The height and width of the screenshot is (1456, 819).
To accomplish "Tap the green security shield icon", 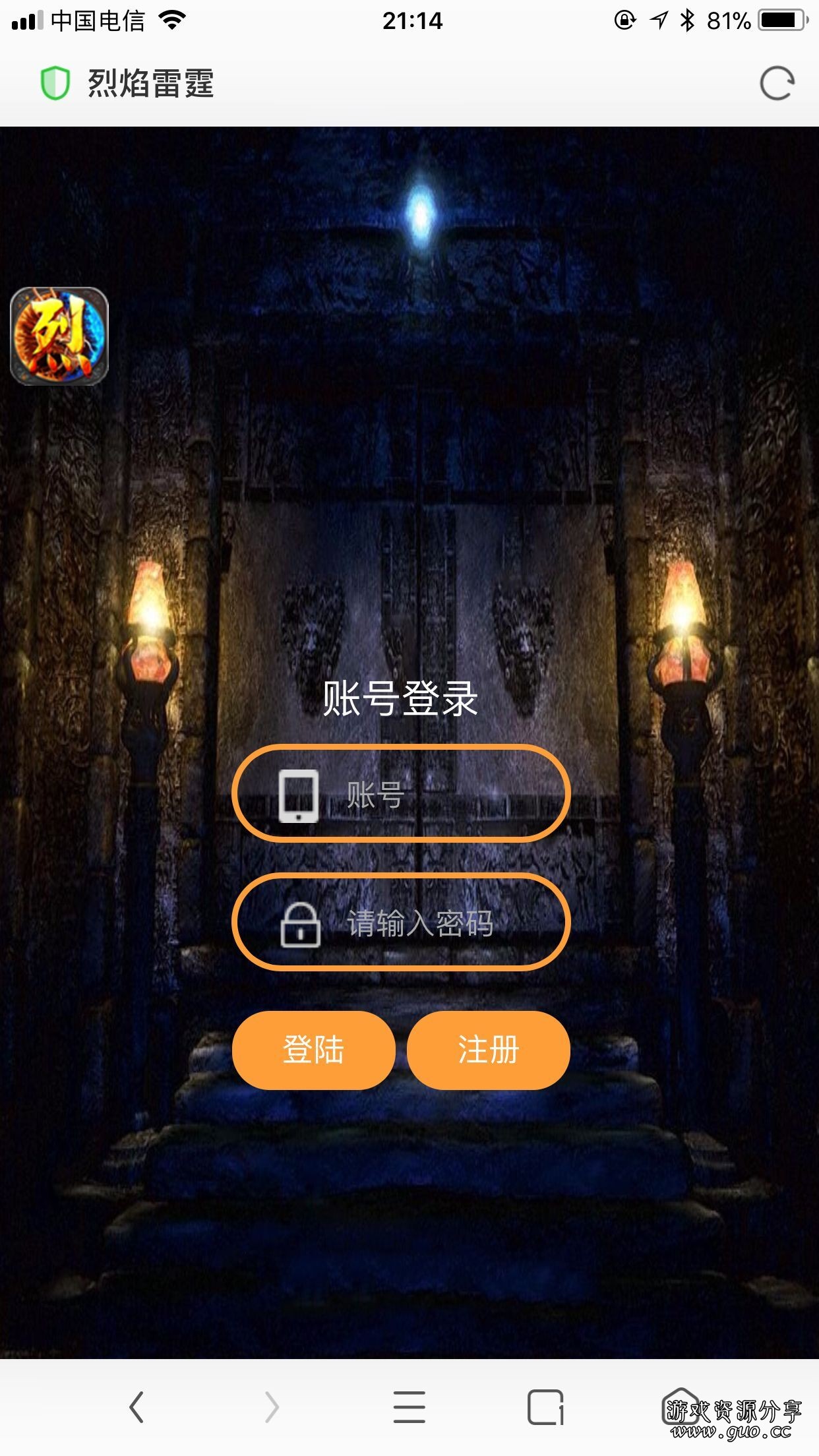I will (55, 84).
